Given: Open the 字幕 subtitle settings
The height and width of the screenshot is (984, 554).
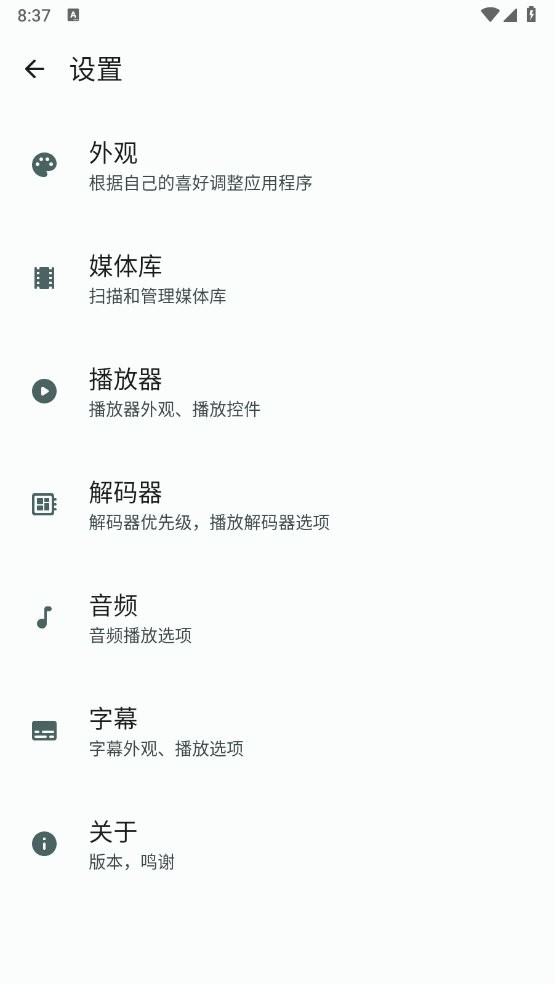Looking at the screenshot, I should tap(277, 730).
